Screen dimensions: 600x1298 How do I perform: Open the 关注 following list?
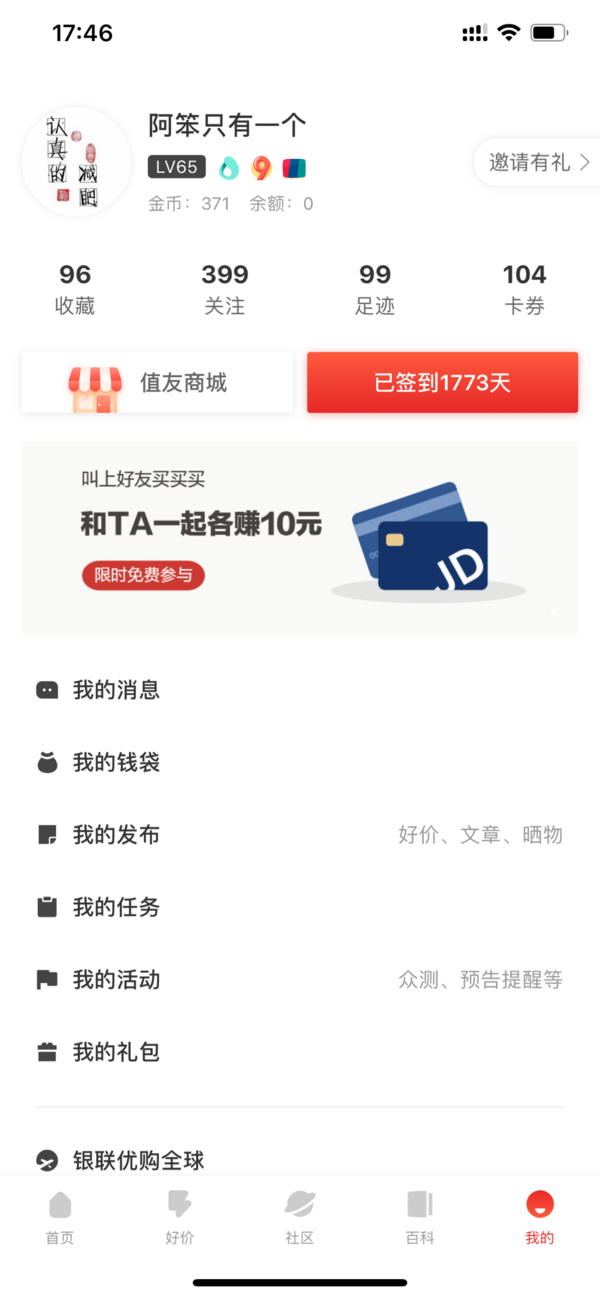(x=225, y=289)
